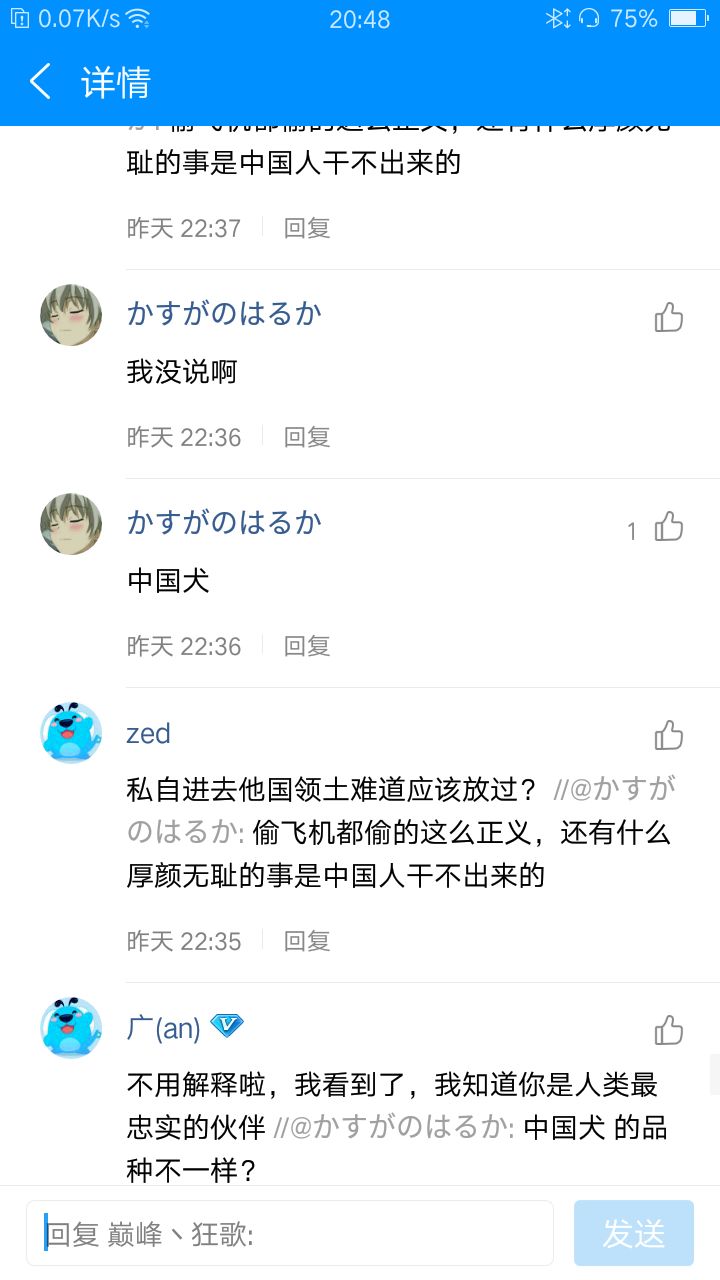Reply to zed's comment

coord(307,941)
